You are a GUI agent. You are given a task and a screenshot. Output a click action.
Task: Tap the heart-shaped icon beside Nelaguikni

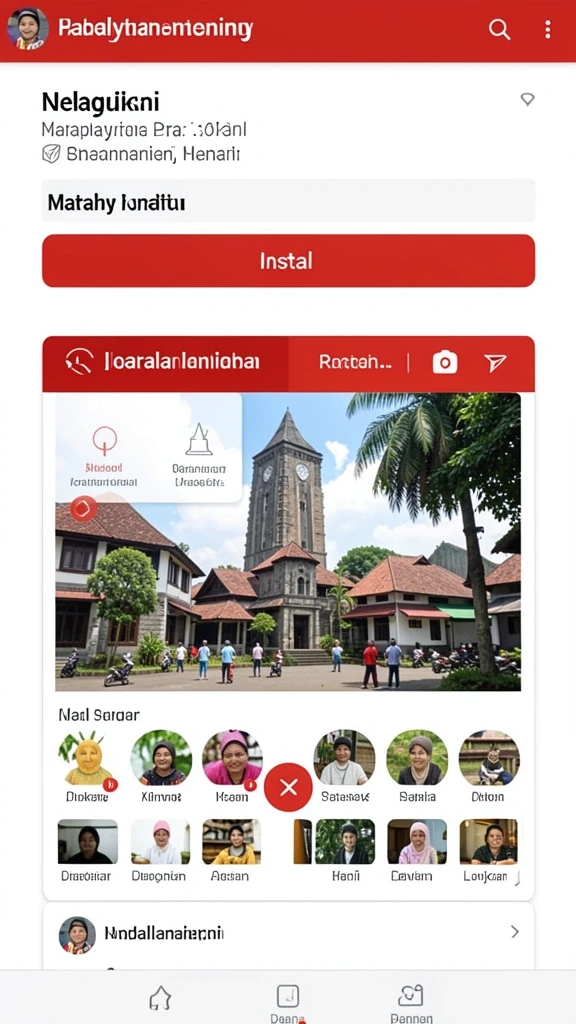pyautogui.click(x=527, y=99)
